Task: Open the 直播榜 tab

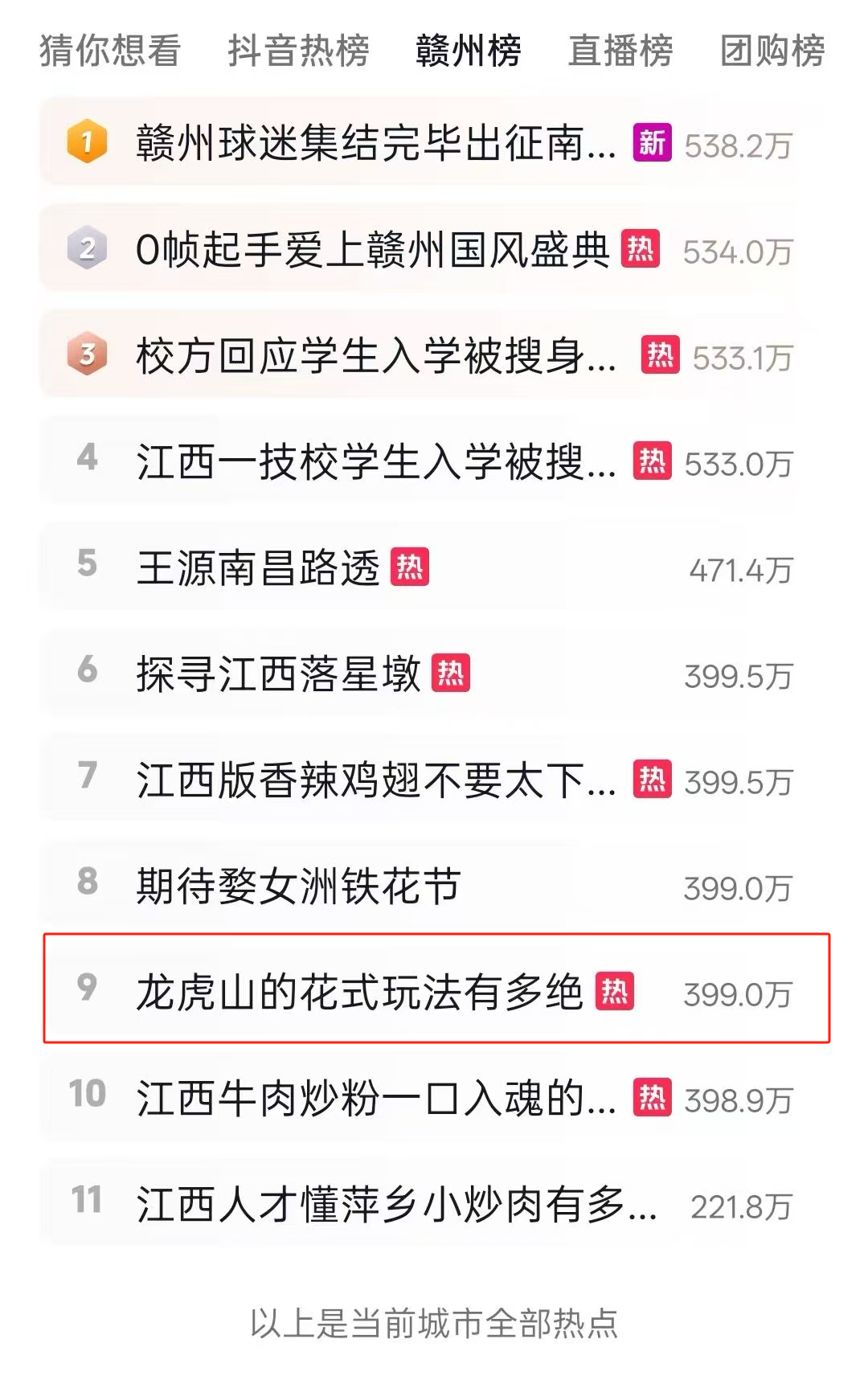Action: (x=620, y=51)
